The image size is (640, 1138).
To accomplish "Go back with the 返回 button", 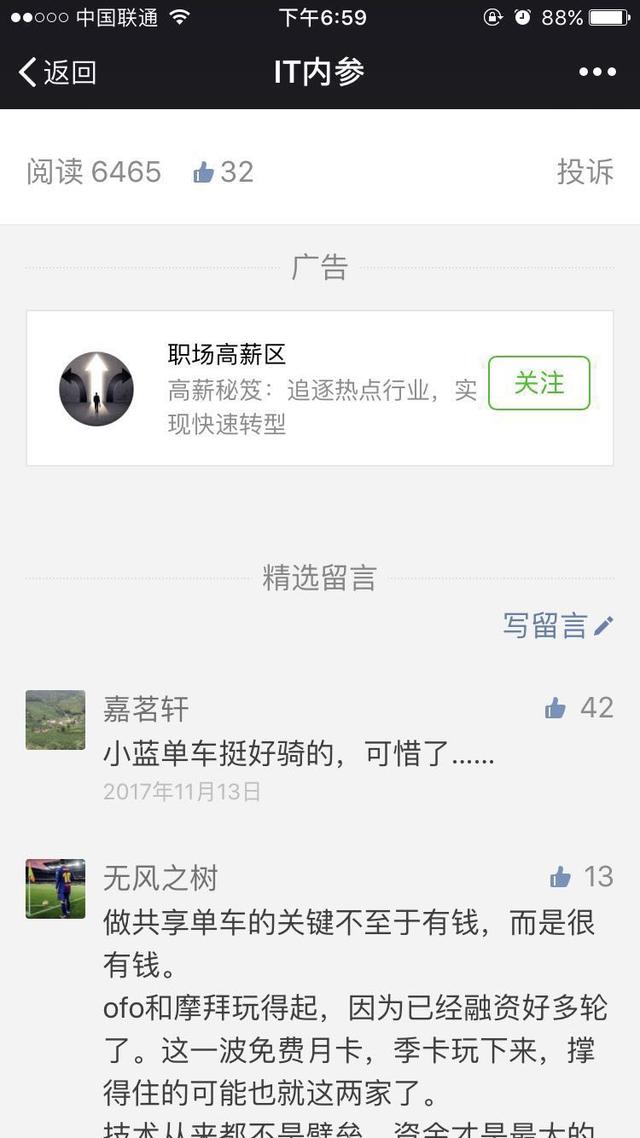I will [x=57, y=72].
